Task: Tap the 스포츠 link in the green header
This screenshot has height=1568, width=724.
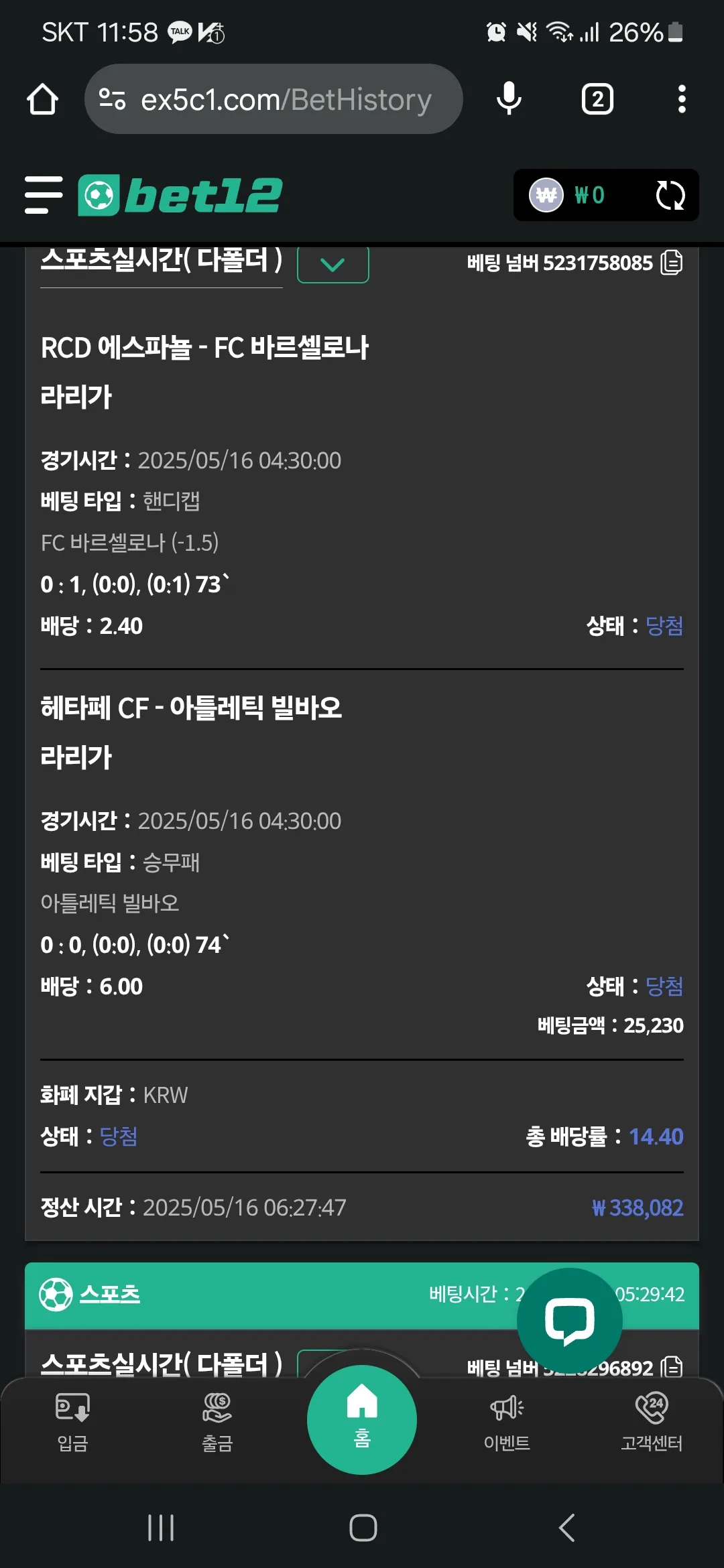Action: 110,1294
